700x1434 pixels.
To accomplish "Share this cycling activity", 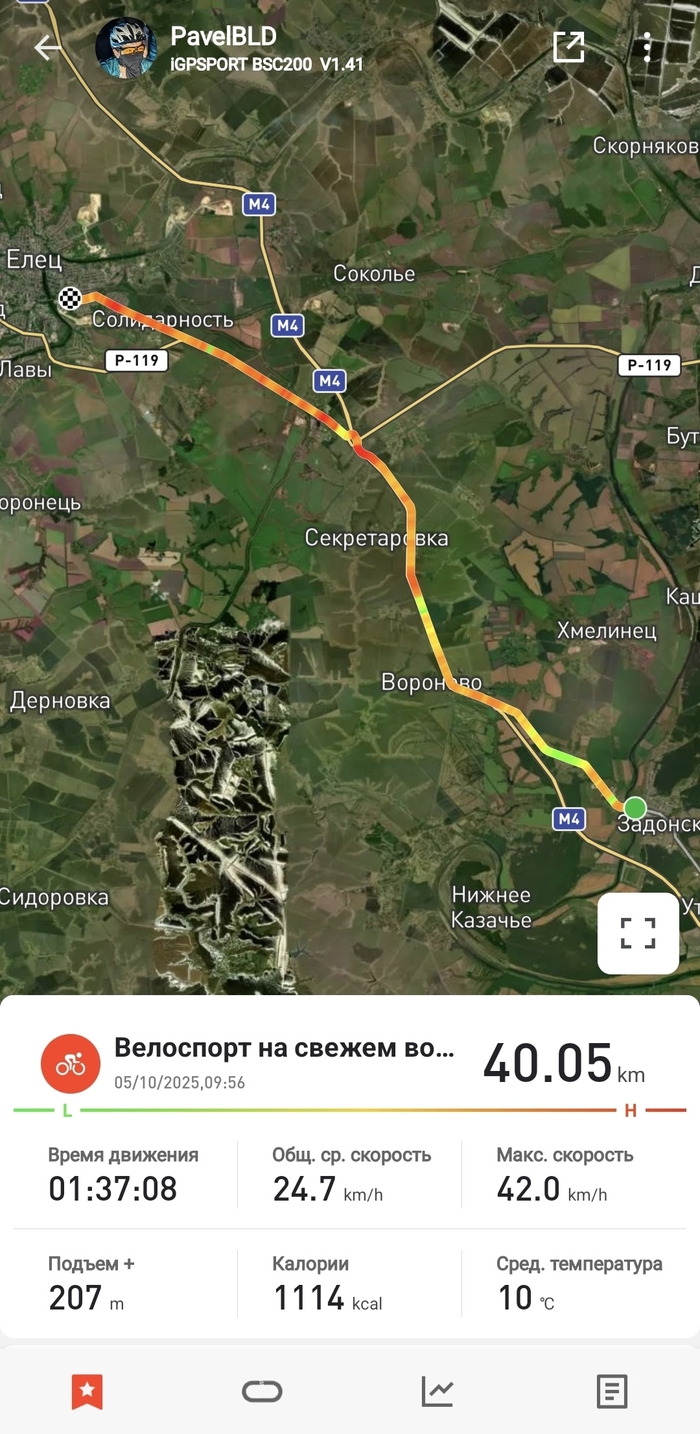I will coord(568,47).
